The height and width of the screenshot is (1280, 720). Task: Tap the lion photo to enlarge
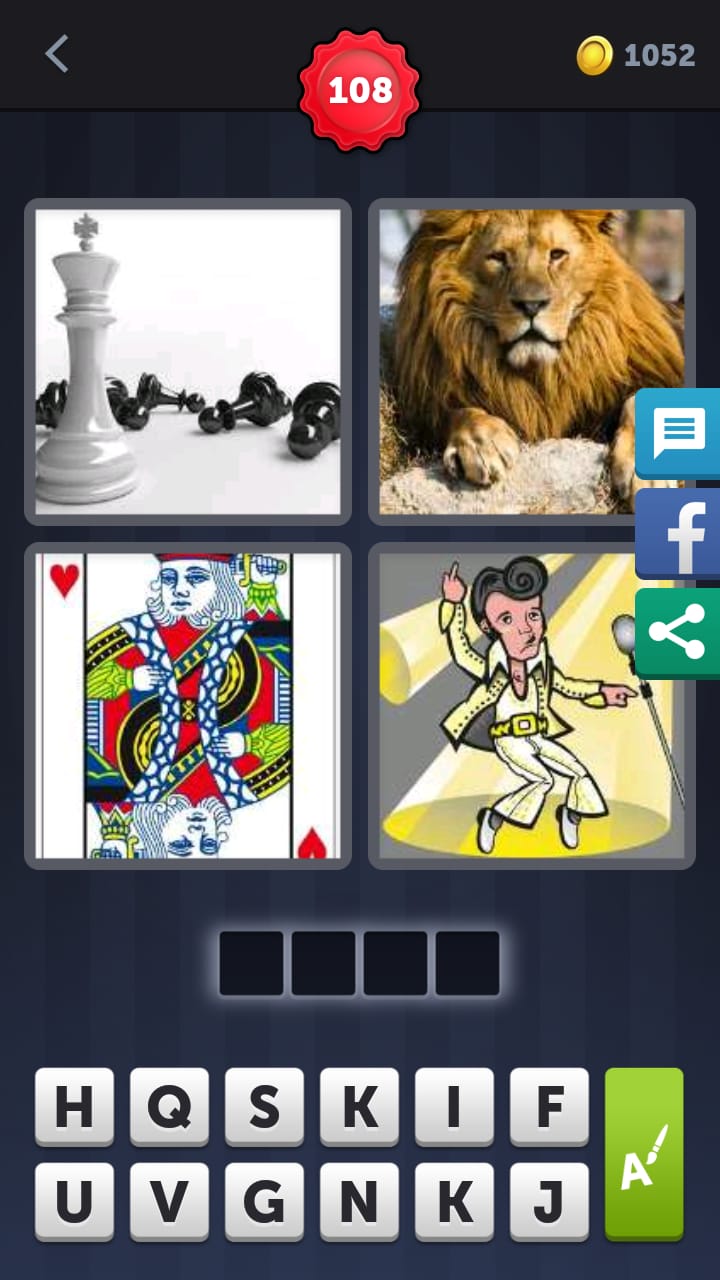click(530, 360)
